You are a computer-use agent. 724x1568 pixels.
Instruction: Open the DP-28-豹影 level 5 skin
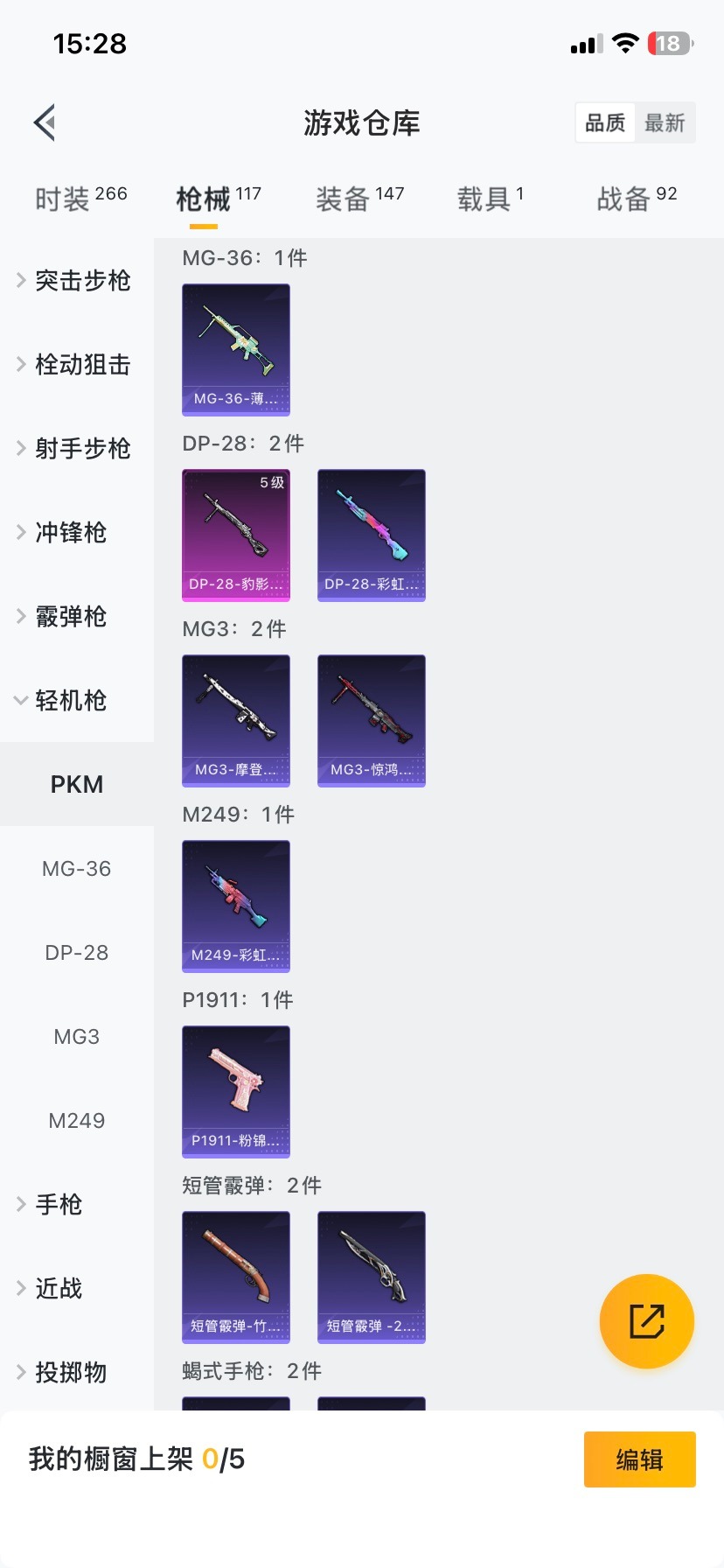pos(236,535)
